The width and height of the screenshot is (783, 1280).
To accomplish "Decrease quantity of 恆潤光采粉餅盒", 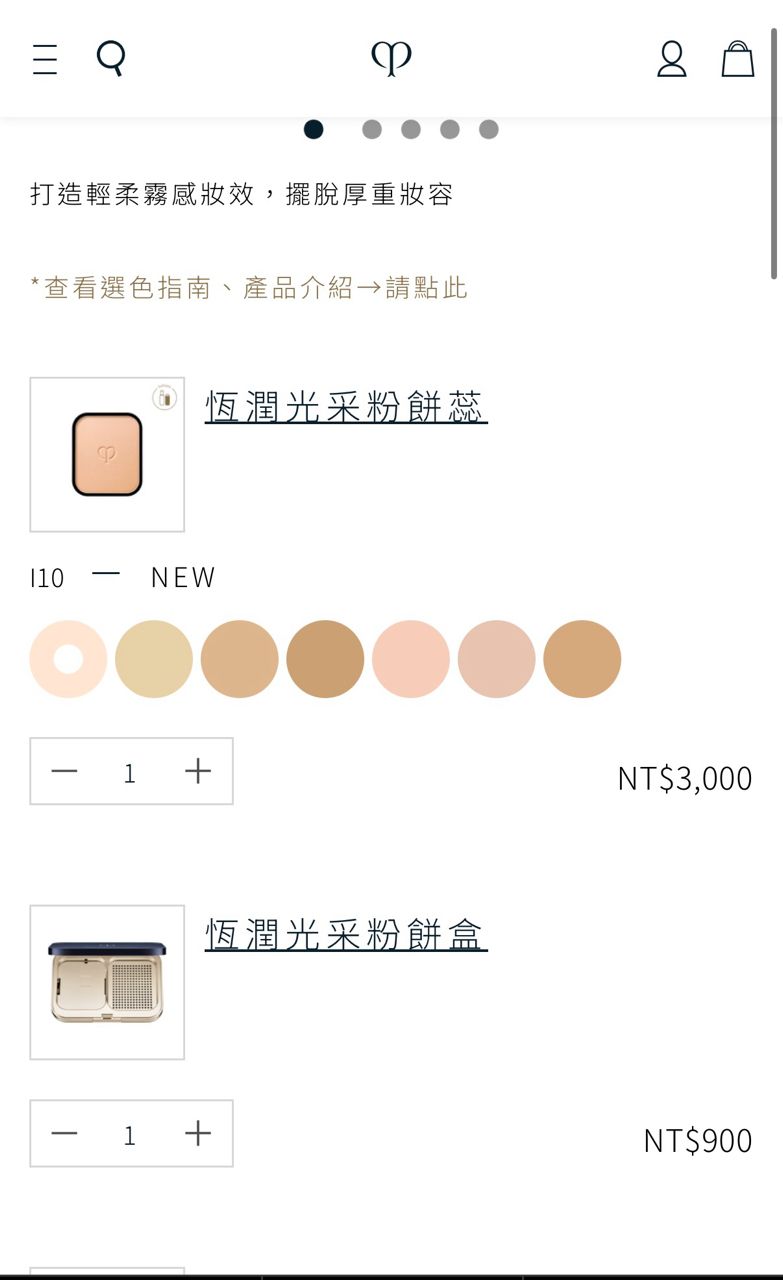I will pyautogui.click(x=64, y=1133).
